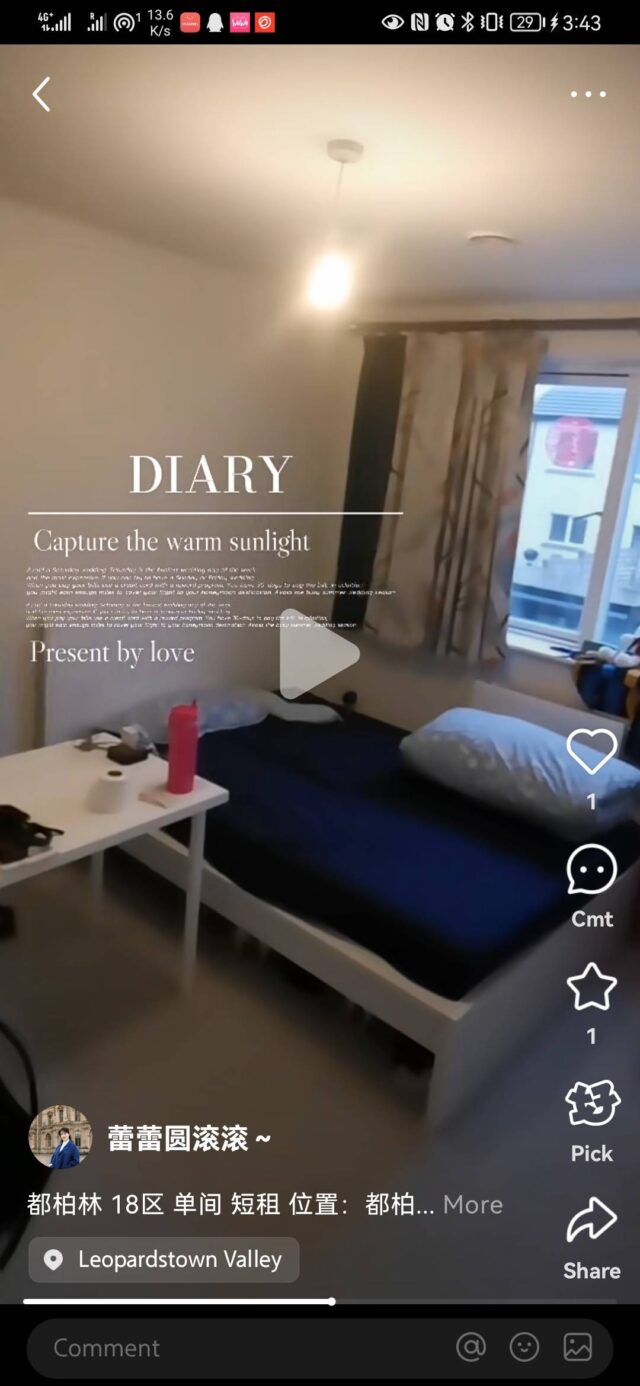Open the comments (Cmt) panel
This screenshot has height=1386, width=640.
coord(591,872)
